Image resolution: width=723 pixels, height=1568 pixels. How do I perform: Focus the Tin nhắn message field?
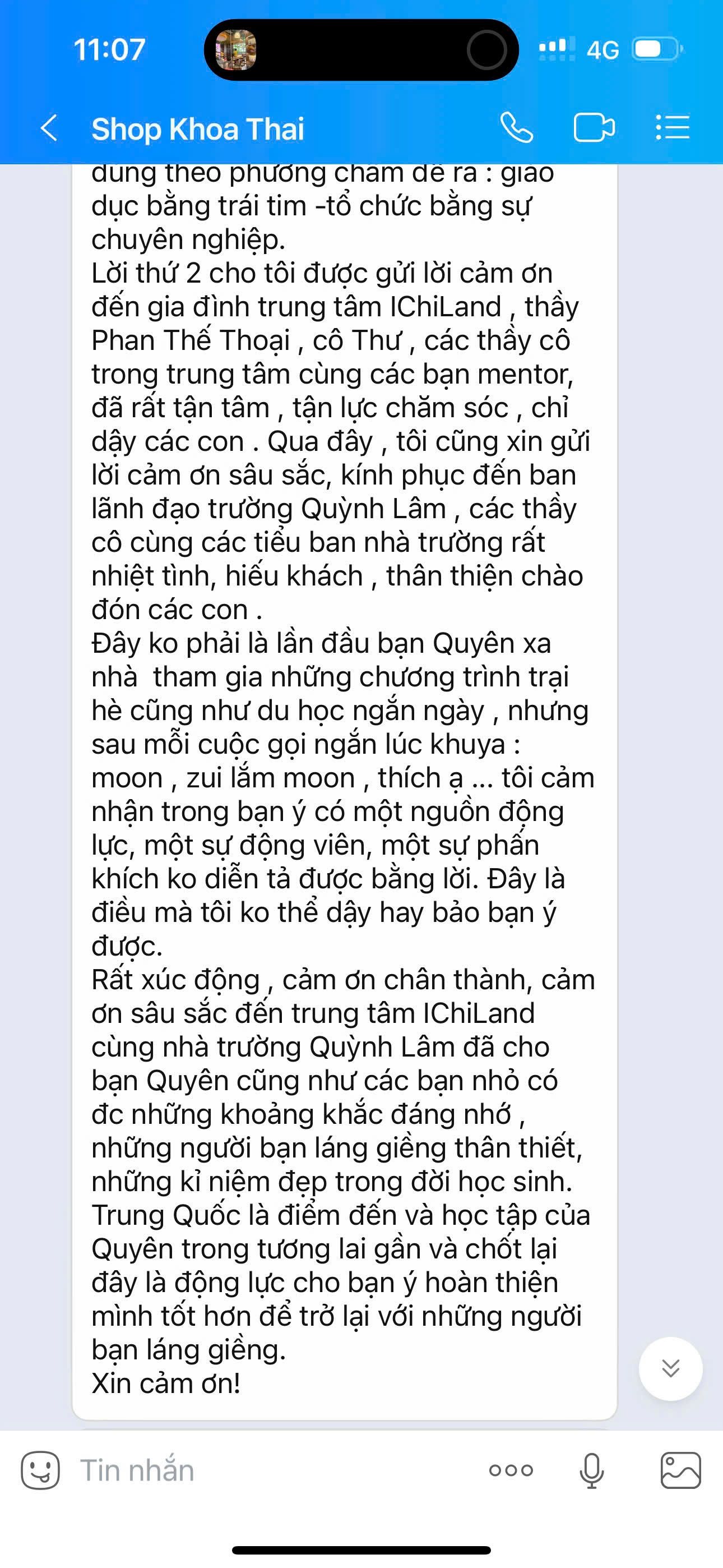(274, 1470)
